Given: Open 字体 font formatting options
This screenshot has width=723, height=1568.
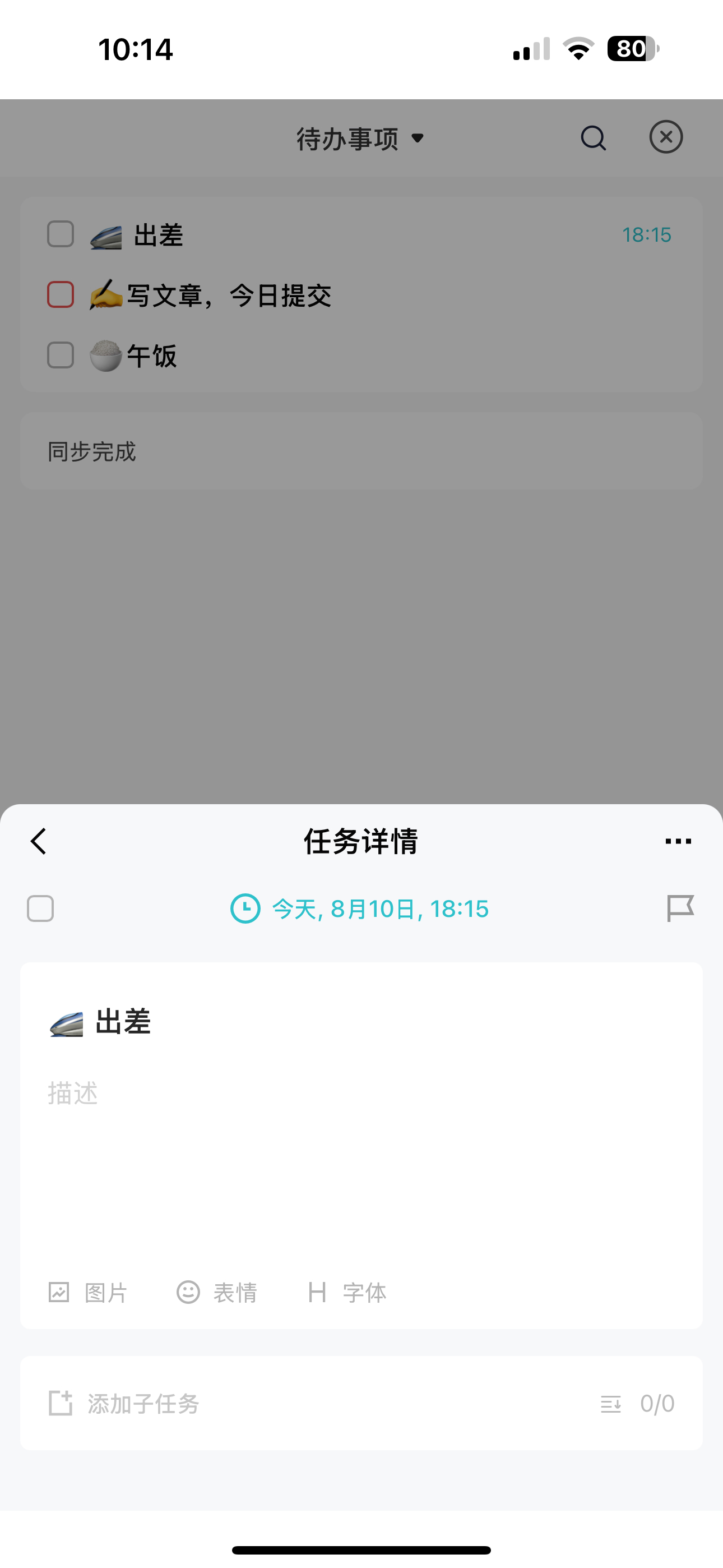Looking at the screenshot, I should click(347, 1292).
